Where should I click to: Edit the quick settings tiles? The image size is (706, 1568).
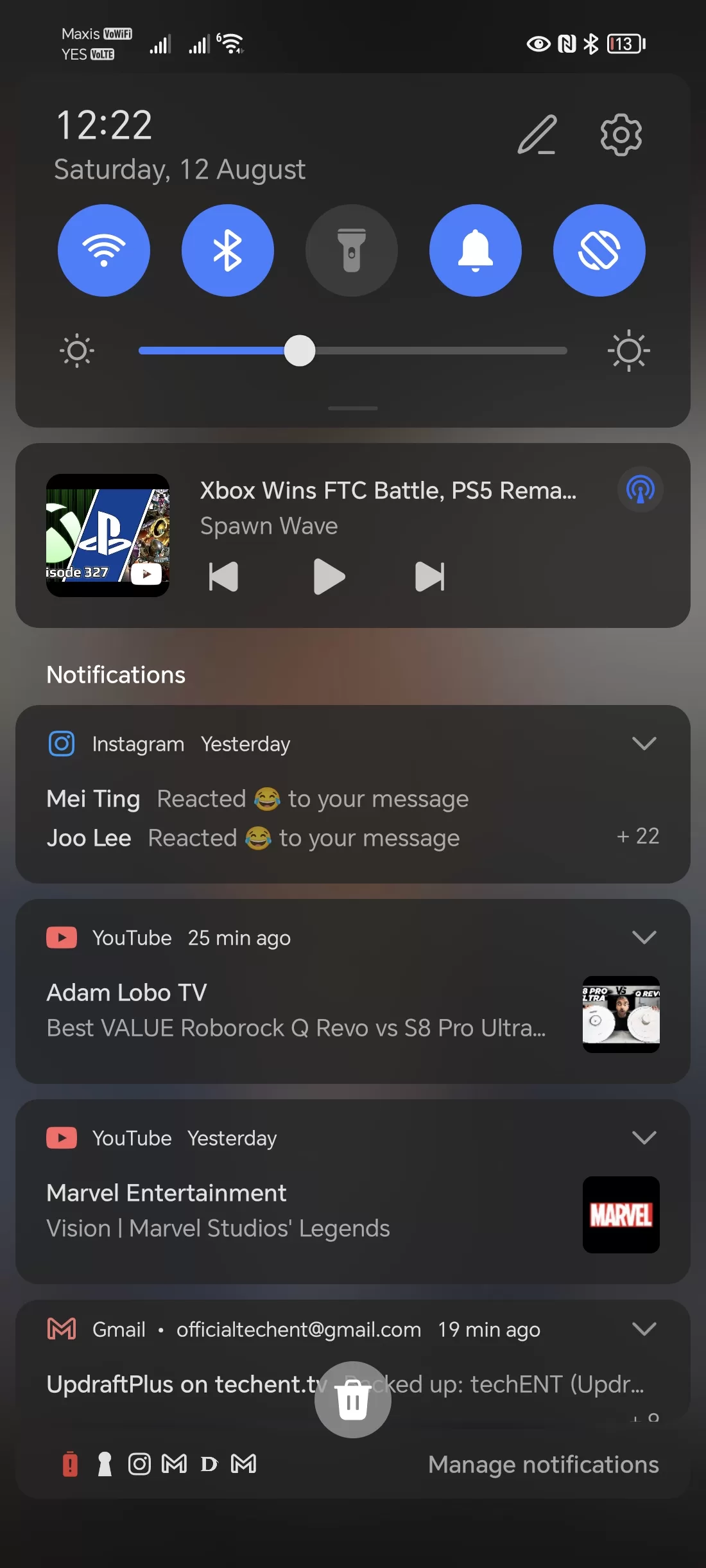click(x=537, y=135)
